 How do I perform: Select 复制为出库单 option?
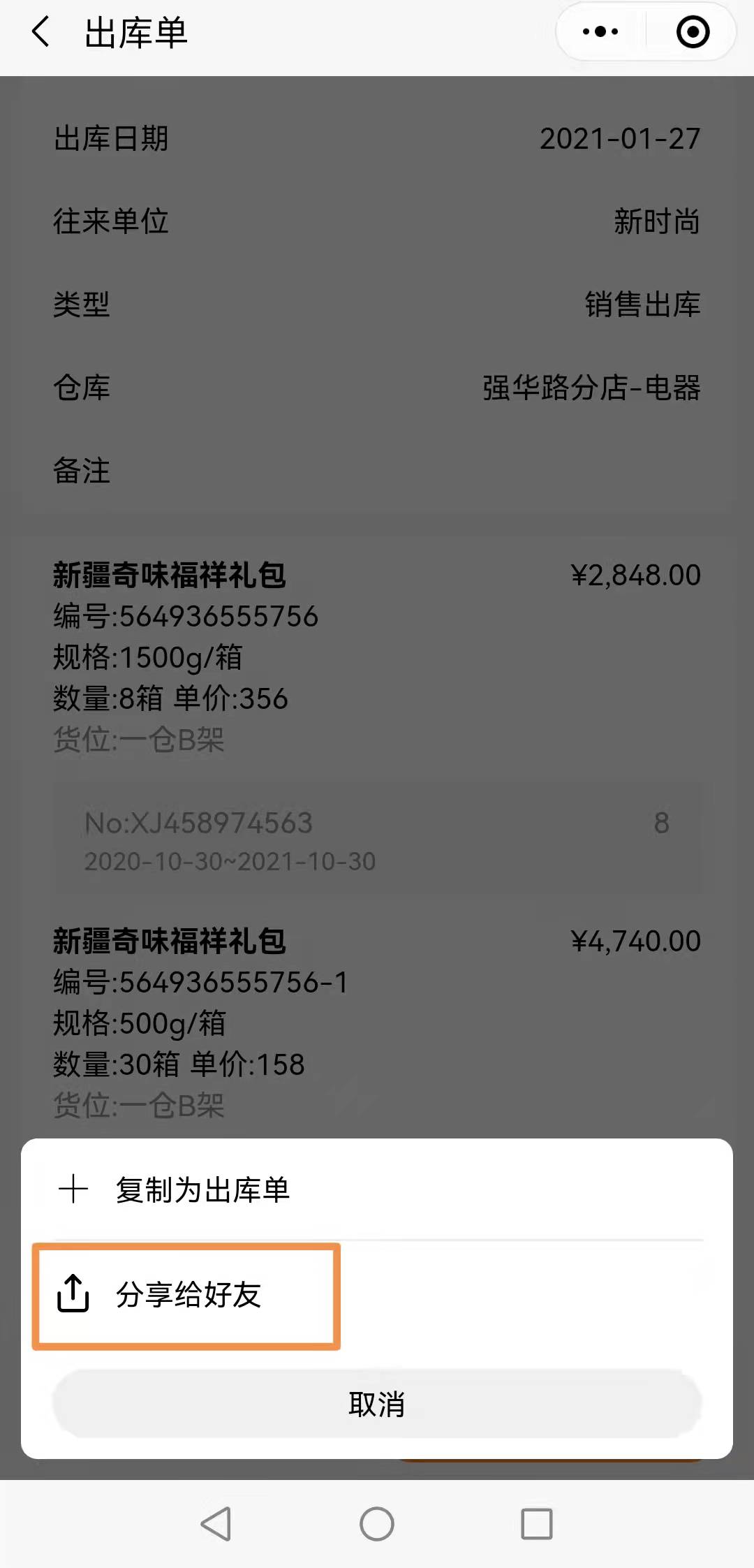coord(202,1189)
